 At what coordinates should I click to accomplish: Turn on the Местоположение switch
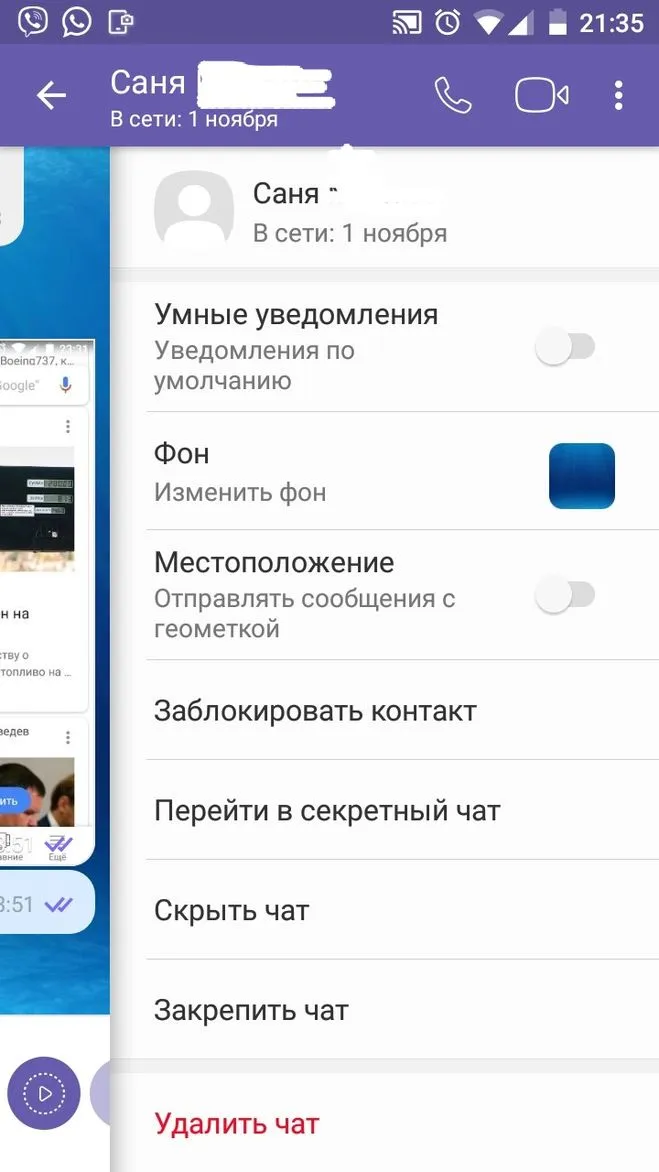pyautogui.click(x=566, y=596)
